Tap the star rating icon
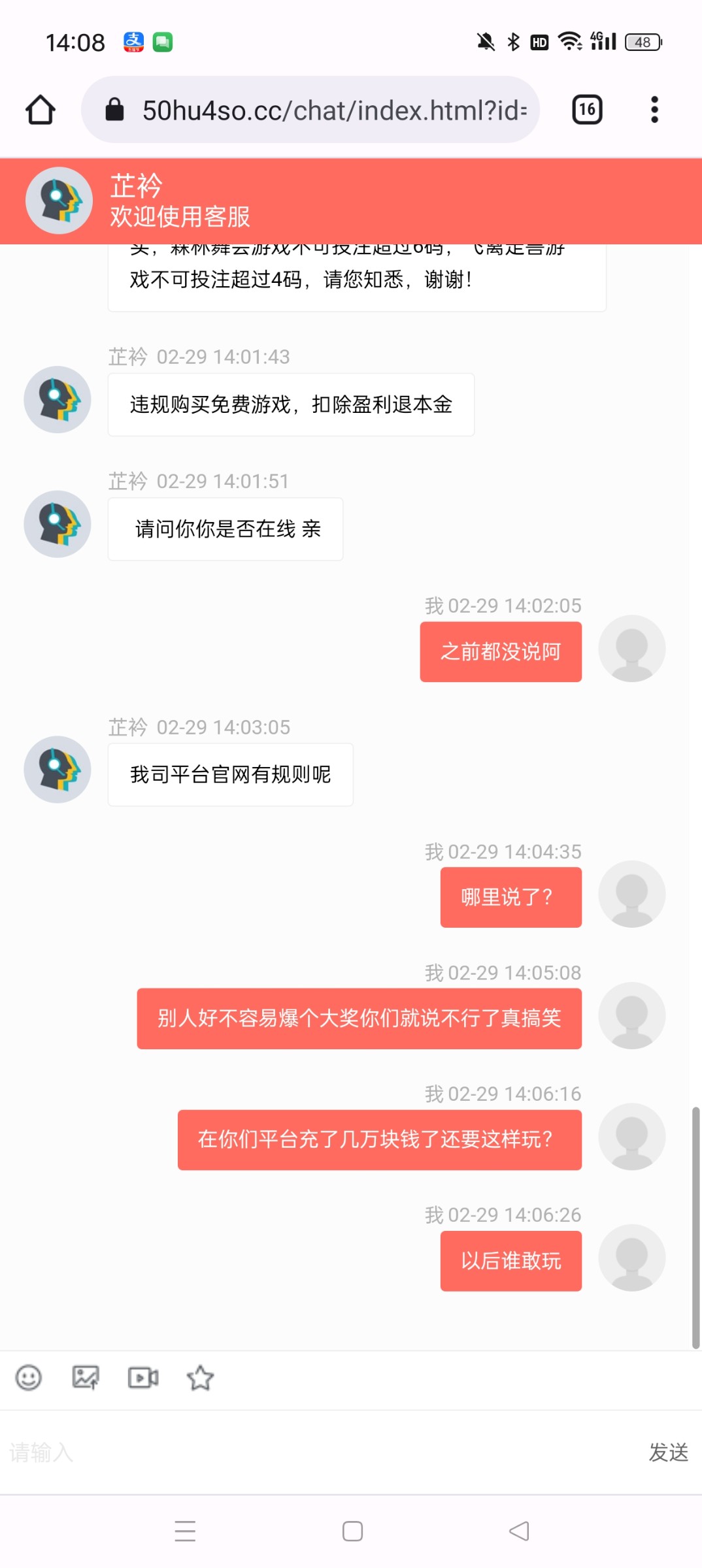Image resolution: width=702 pixels, height=1568 pixels. 200,1378
